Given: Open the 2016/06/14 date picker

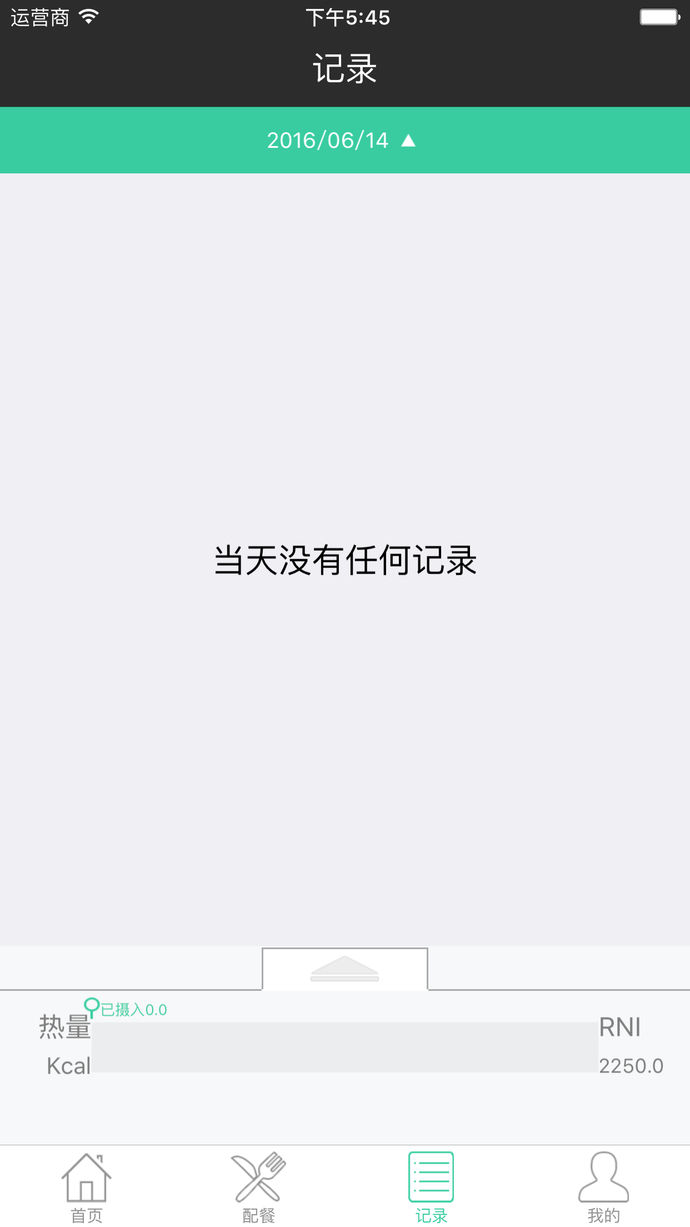Looking at the screenshot, I should (x=341, y=141).
